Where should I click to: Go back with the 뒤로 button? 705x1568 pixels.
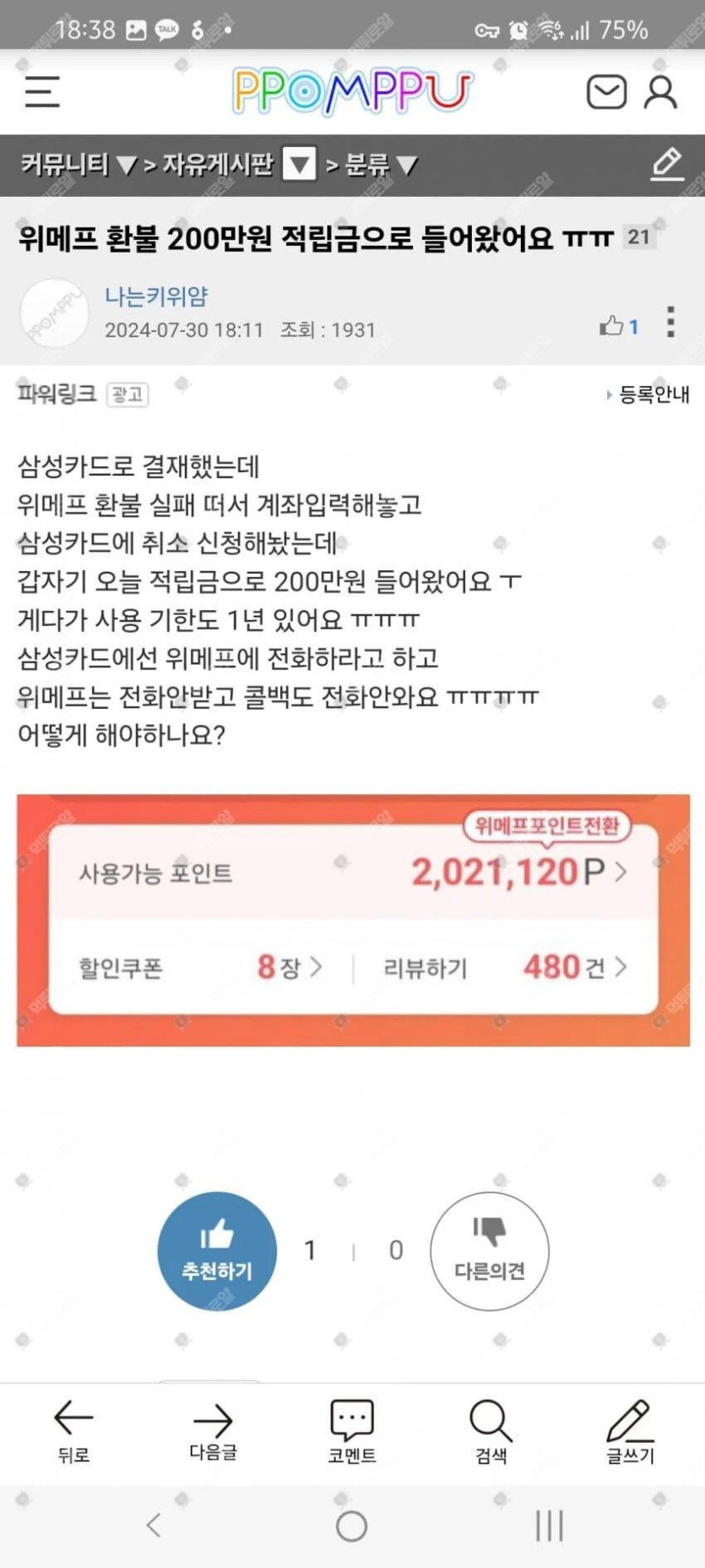73,1429
